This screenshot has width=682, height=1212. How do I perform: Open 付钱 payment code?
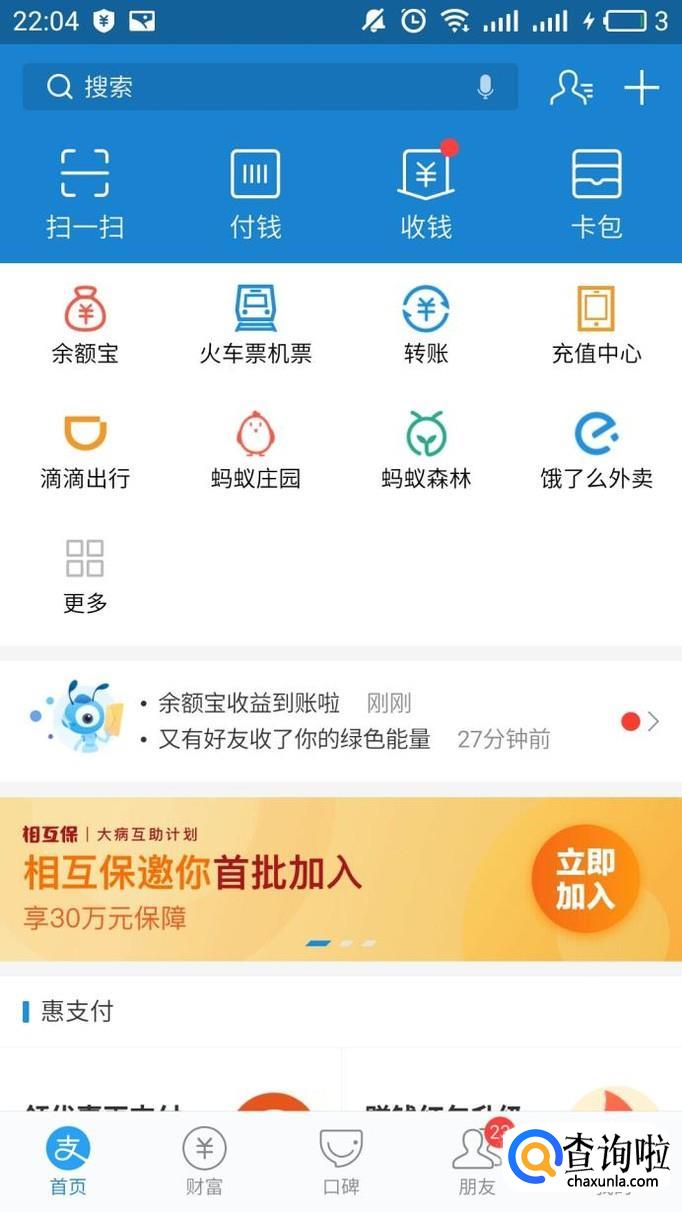point(255,192)
